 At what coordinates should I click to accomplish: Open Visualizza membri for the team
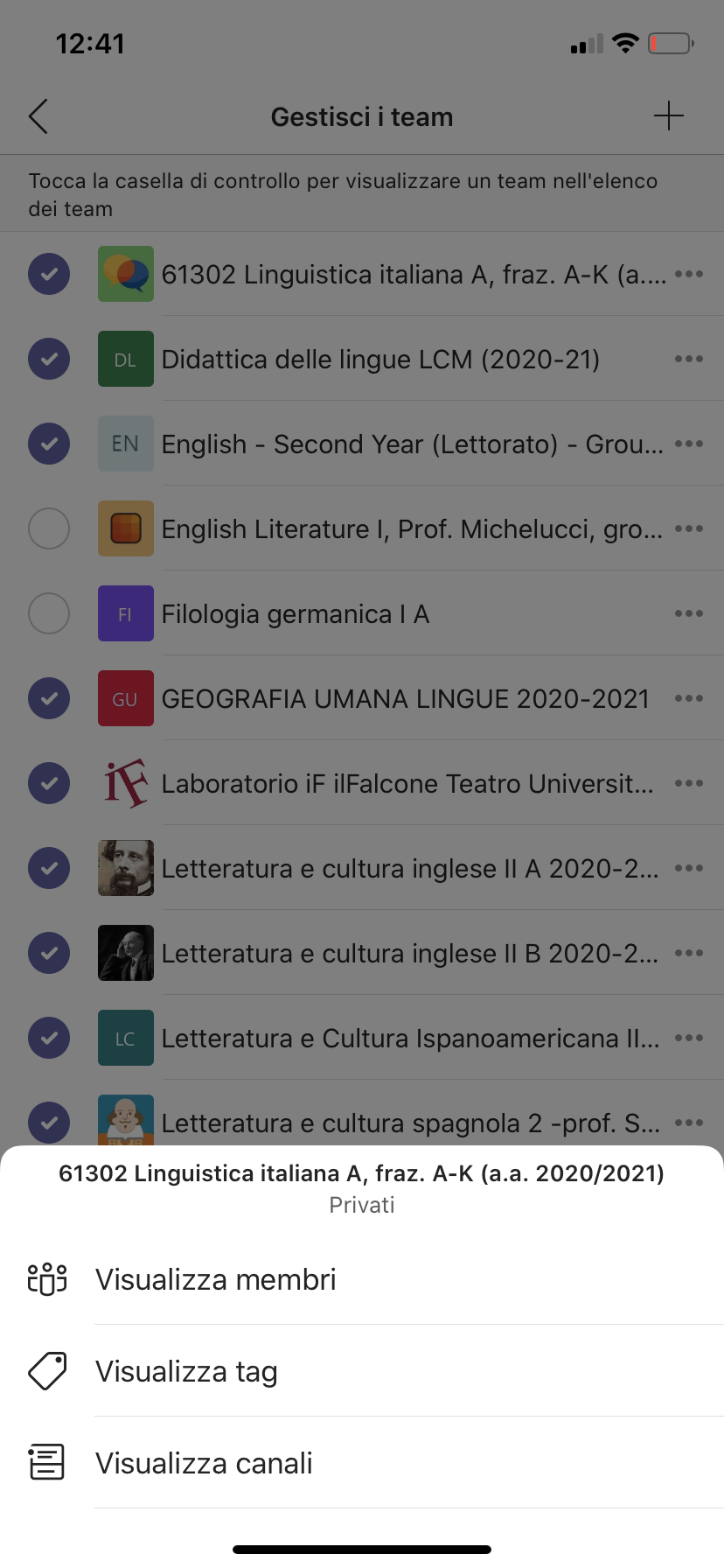[215, 1279]
